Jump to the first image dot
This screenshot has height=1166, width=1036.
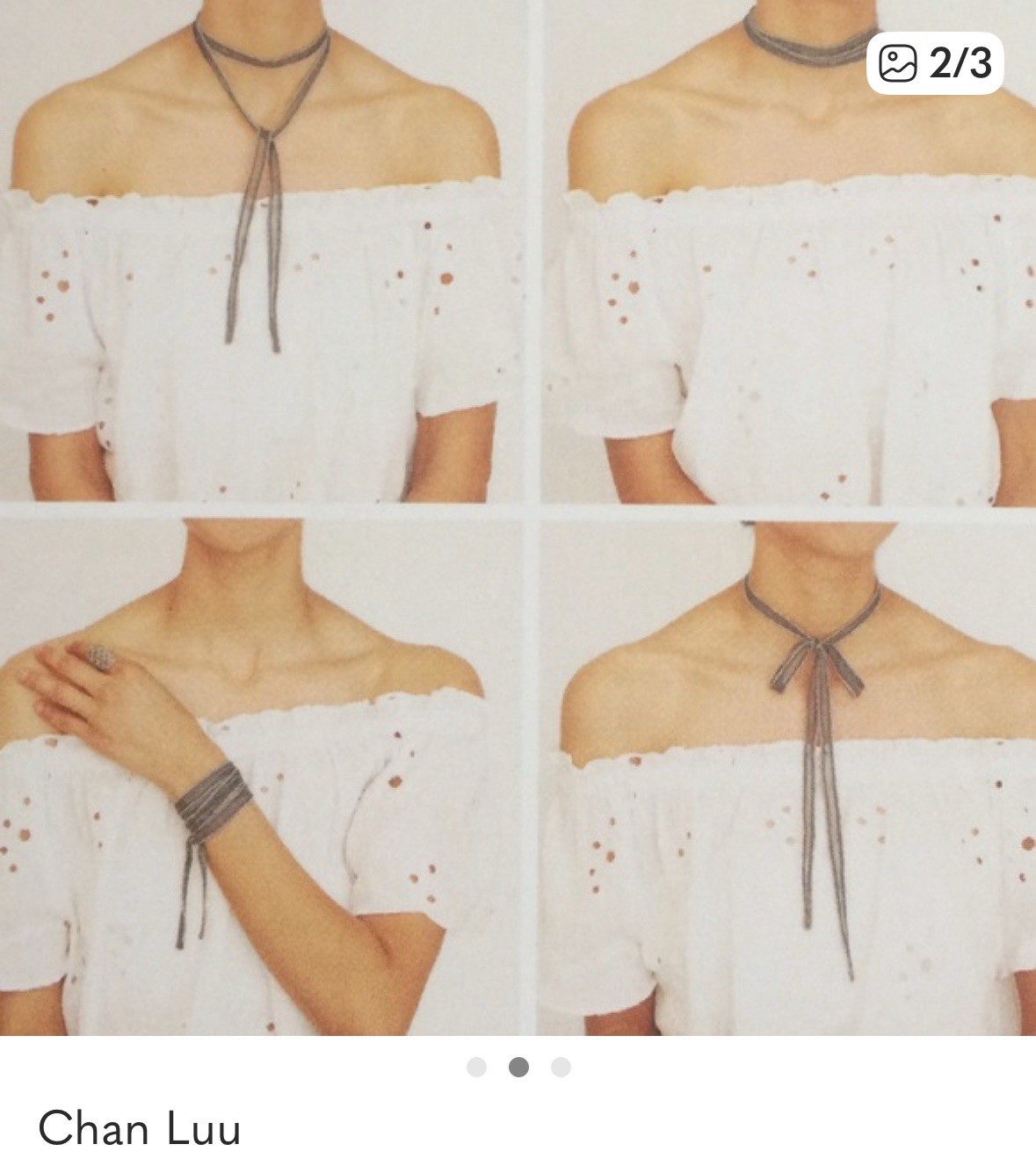476,1067
